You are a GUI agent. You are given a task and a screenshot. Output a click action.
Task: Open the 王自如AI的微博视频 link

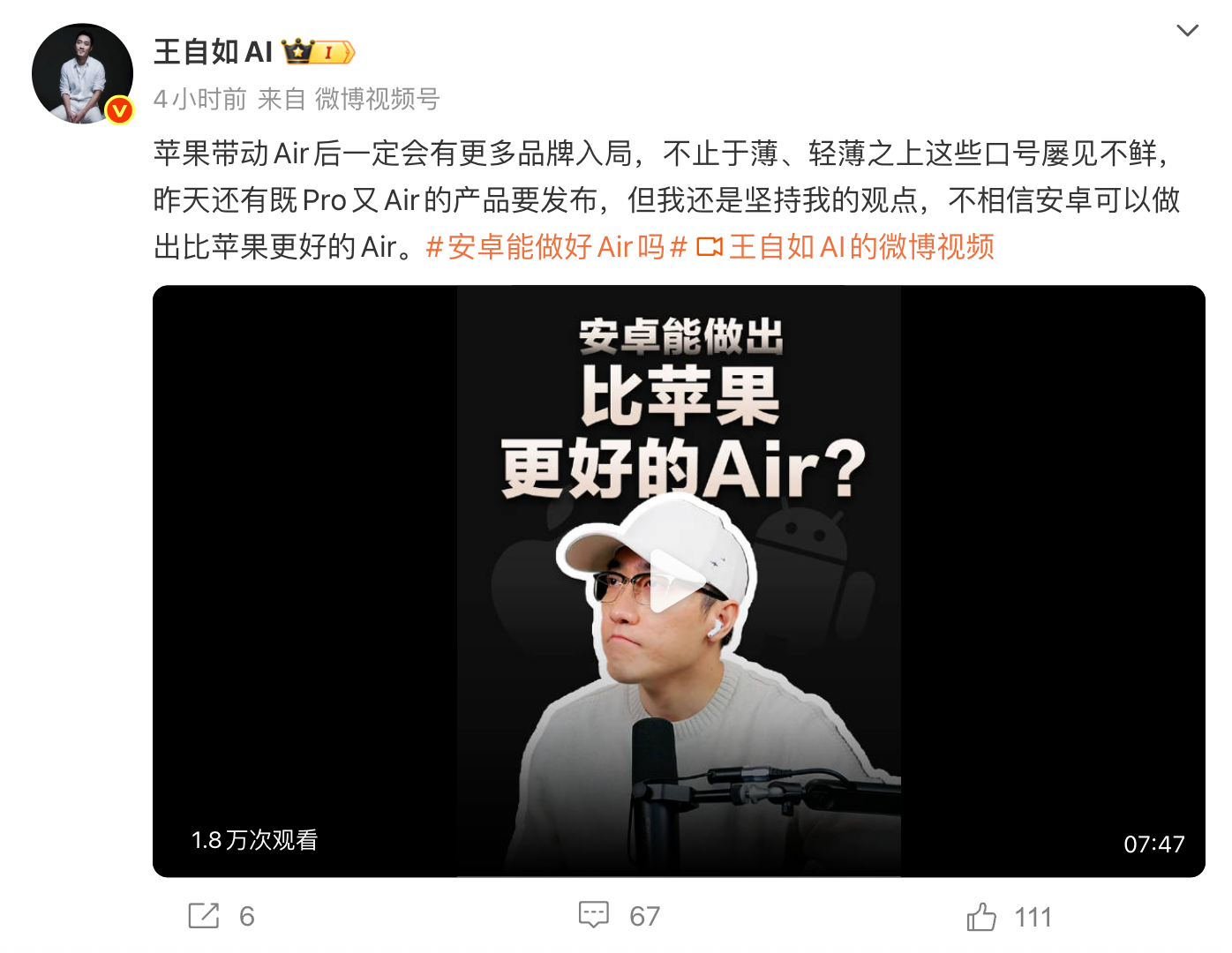click(860, 247)
